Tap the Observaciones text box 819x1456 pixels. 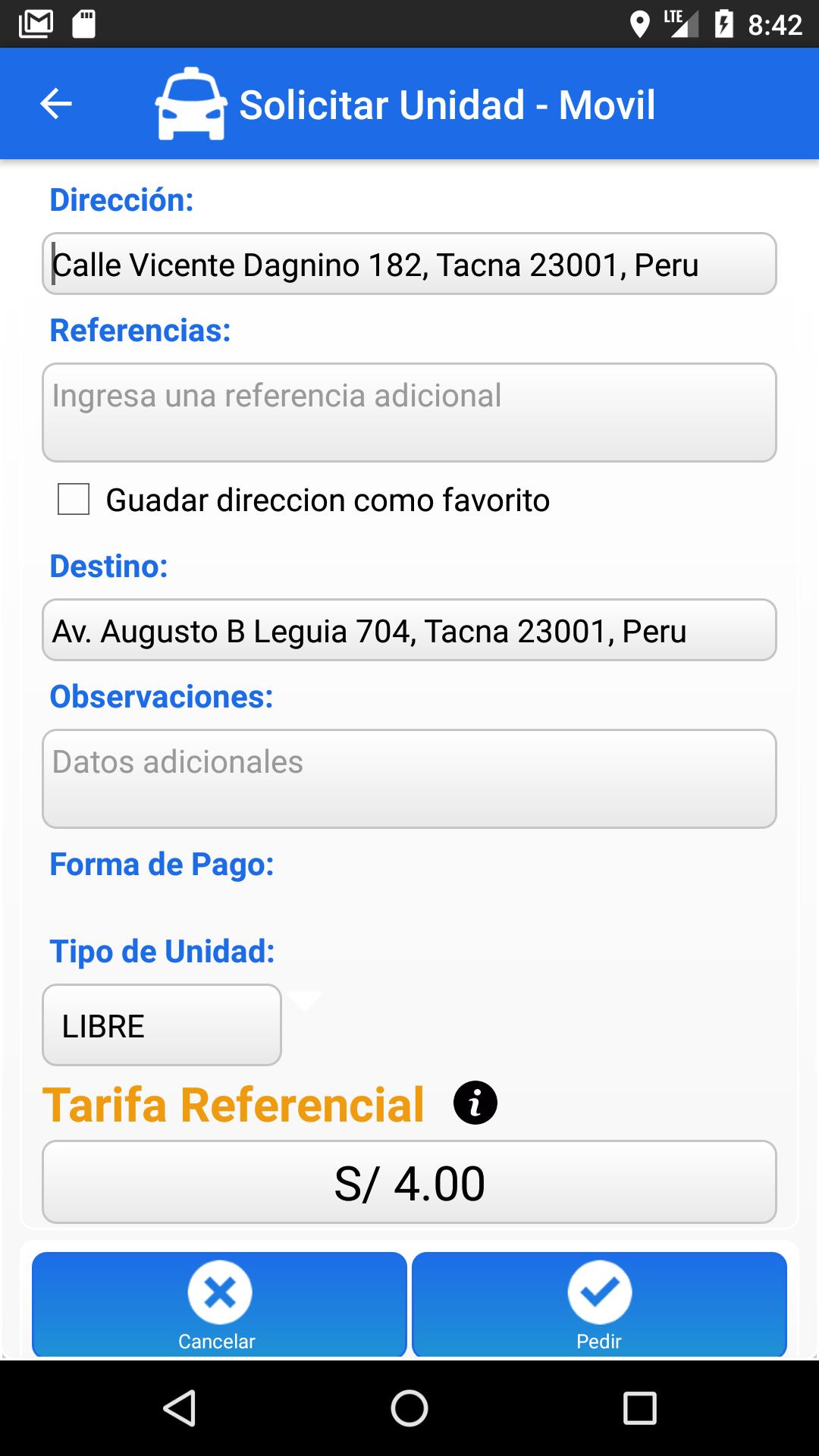click(409, 778)
